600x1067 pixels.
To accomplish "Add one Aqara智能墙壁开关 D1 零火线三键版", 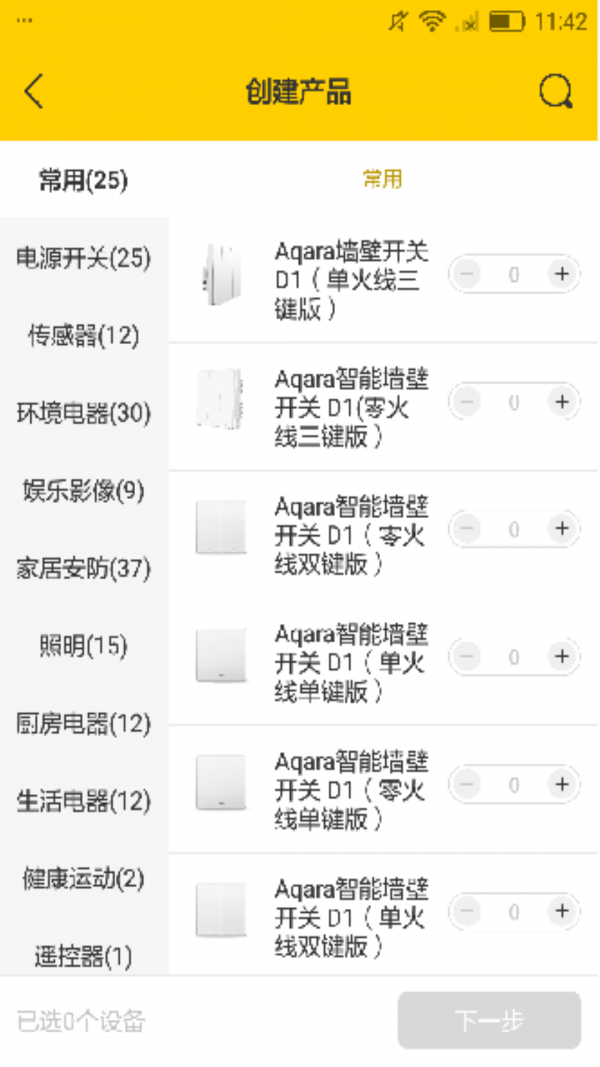I will tap(562, 402).
